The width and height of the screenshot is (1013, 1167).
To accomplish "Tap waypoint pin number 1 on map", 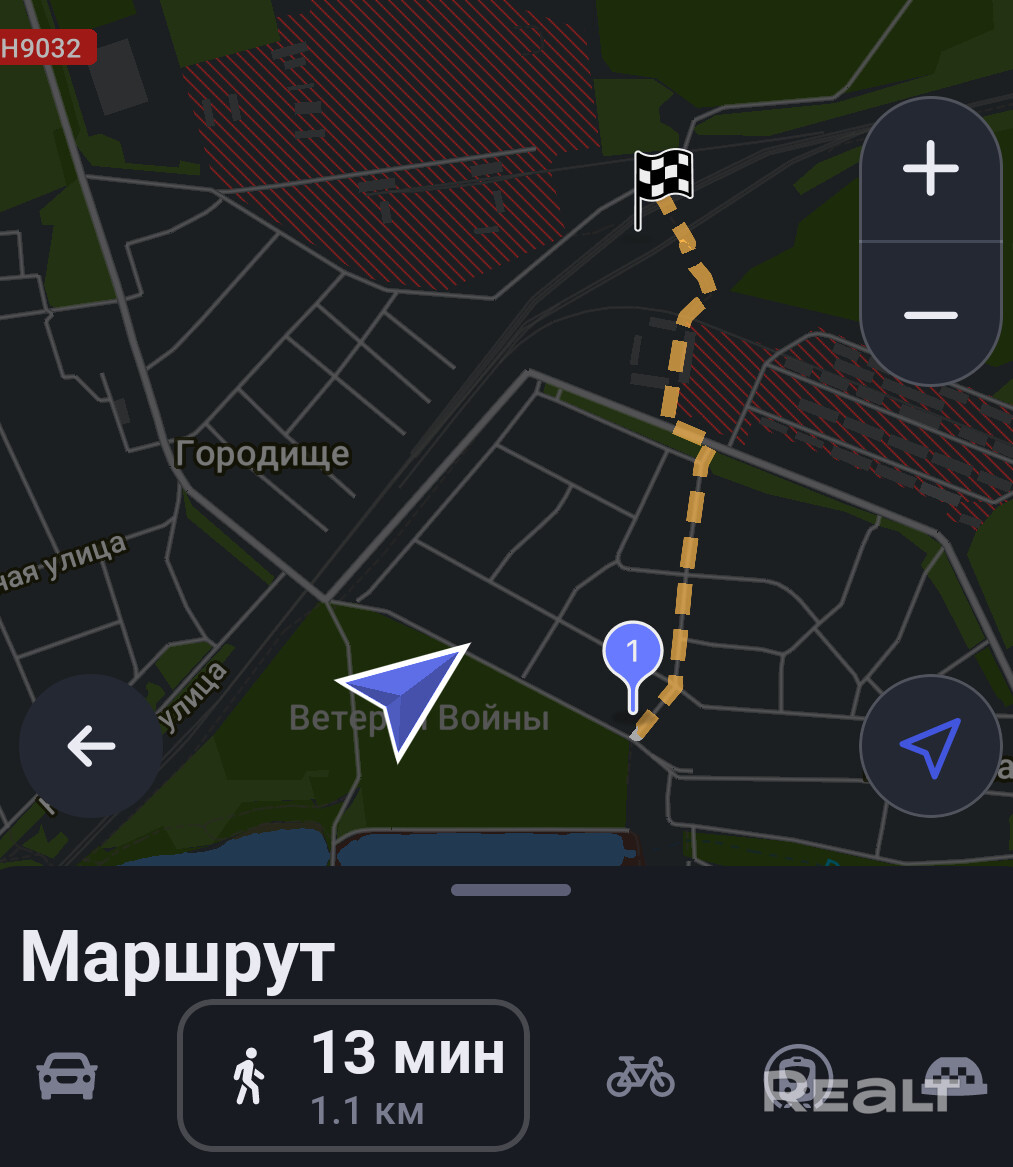I will pyautogui.click(x=632, y=655).
